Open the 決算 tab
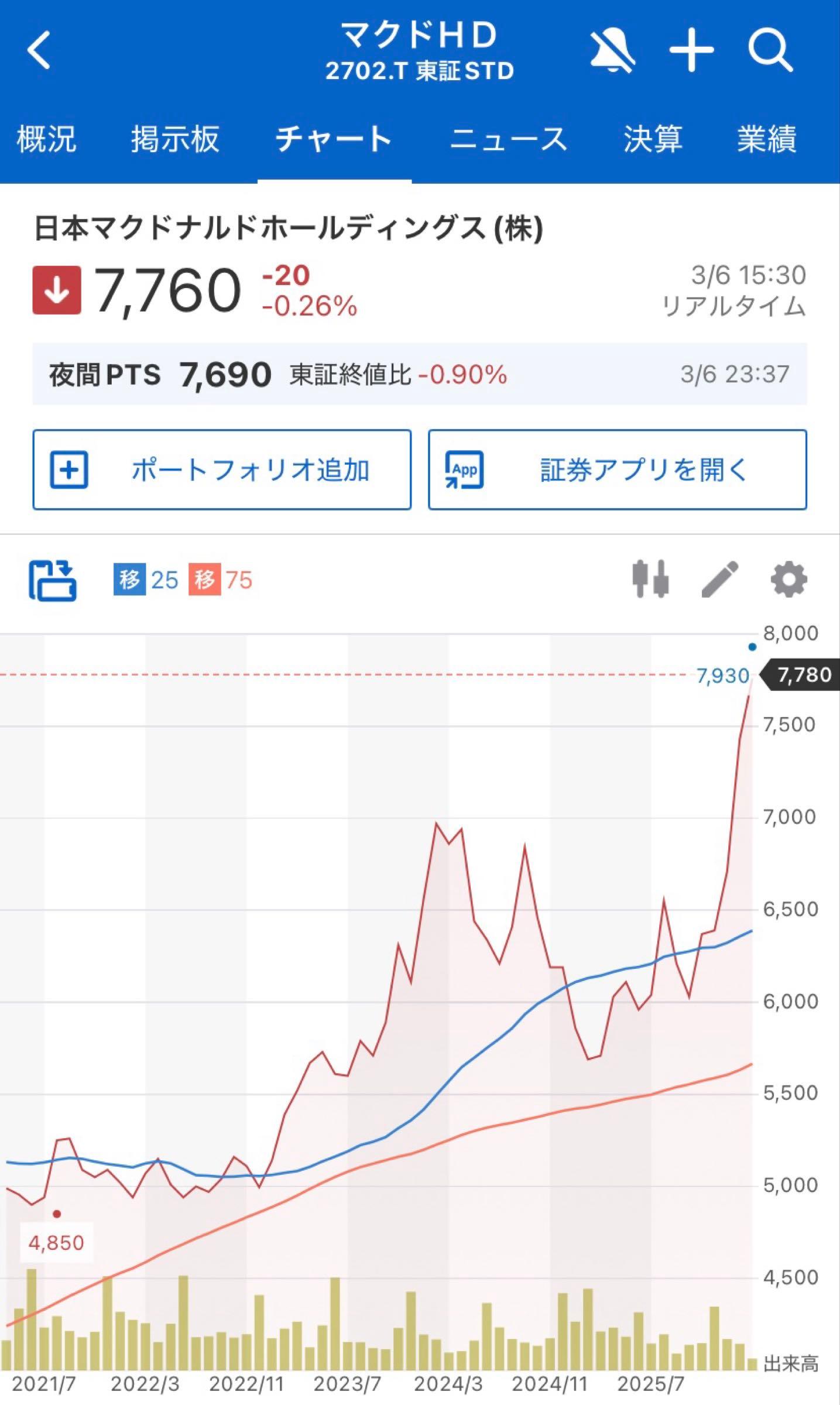The height and width of the screenshot is (1405, 840). tap(652, 138)
